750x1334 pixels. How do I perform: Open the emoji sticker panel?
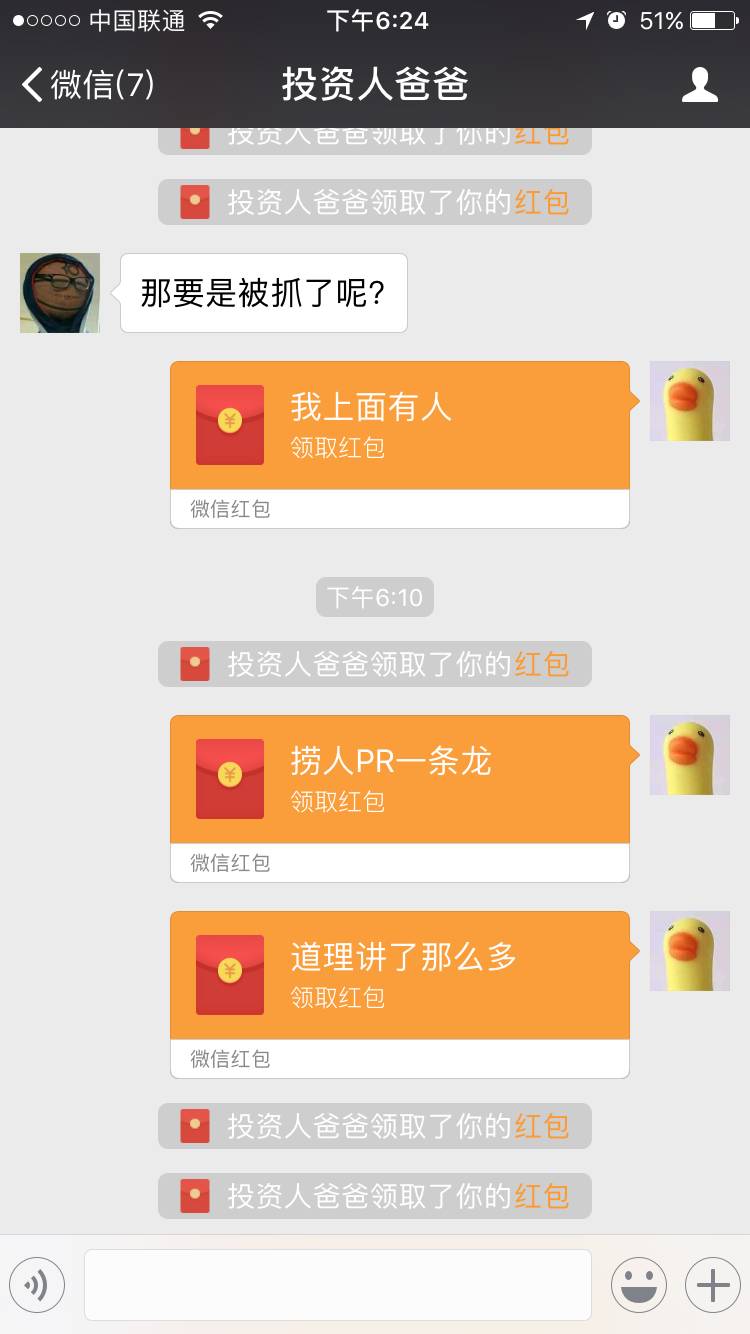tap(638, 1284)
